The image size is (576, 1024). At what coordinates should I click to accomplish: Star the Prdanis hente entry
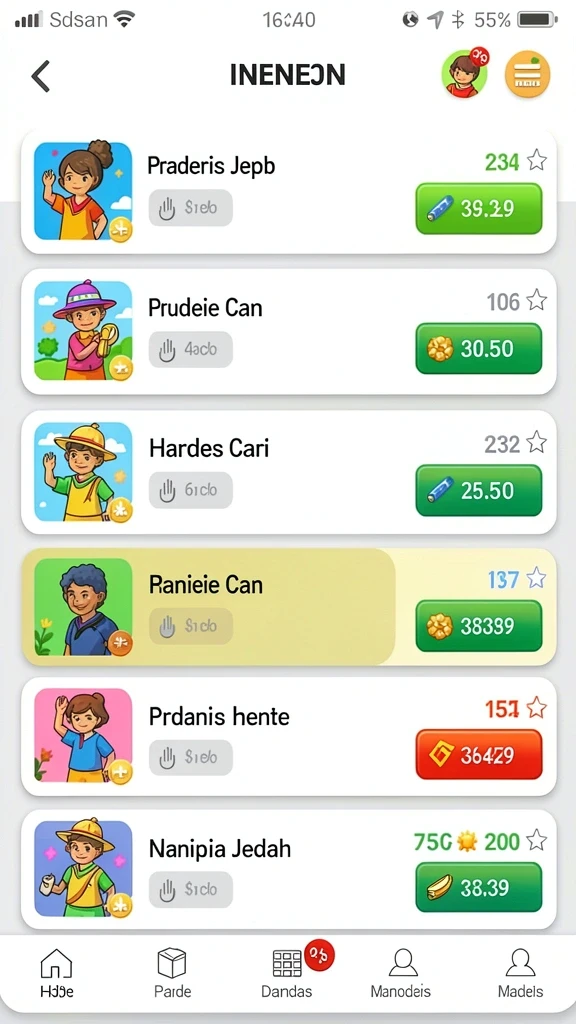[x=536, y=707]
